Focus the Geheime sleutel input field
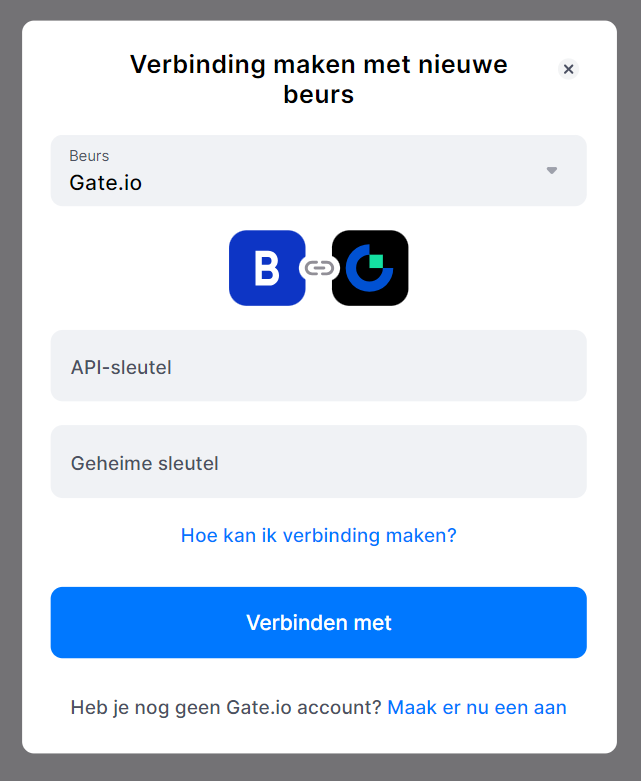 click(318, 462)
